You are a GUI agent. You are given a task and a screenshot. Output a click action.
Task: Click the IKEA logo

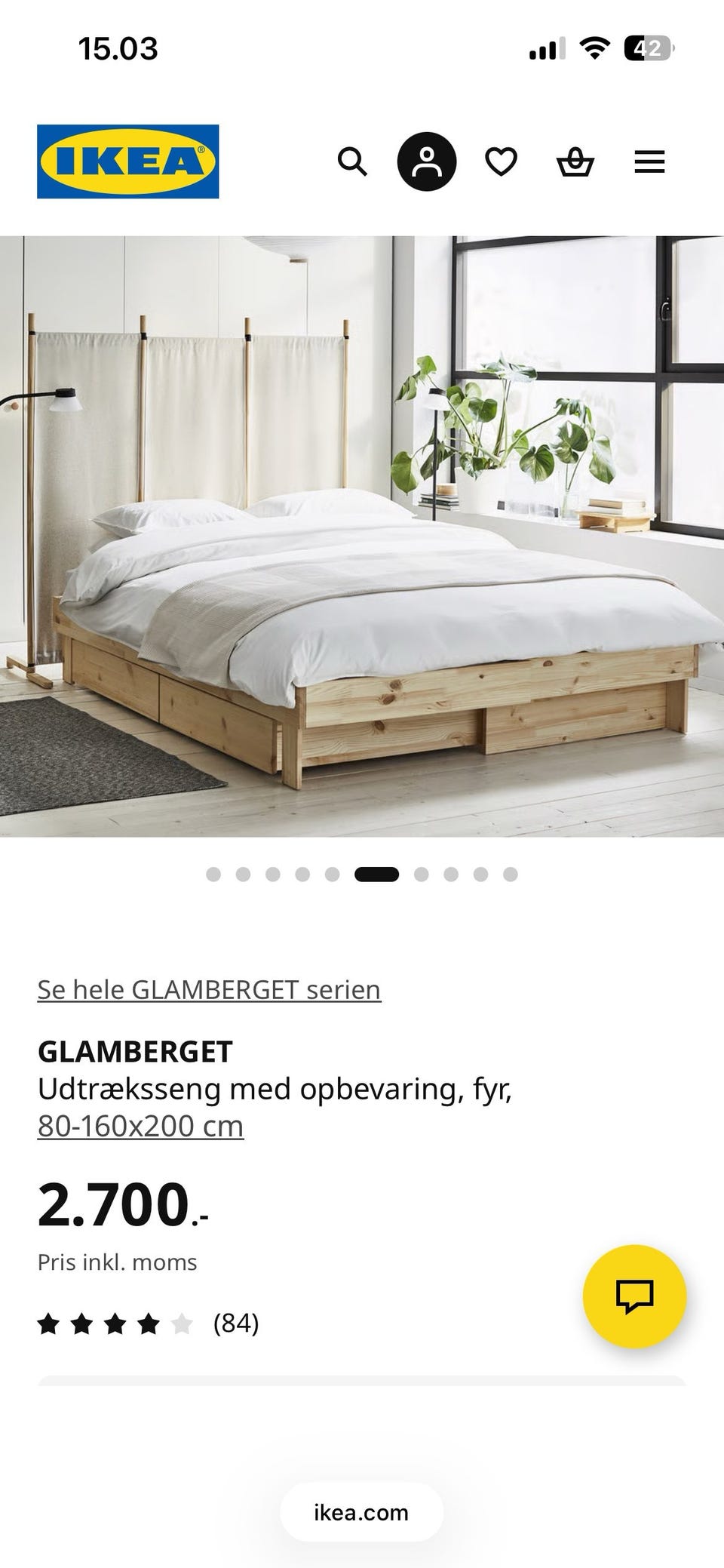tap(127, 161)
